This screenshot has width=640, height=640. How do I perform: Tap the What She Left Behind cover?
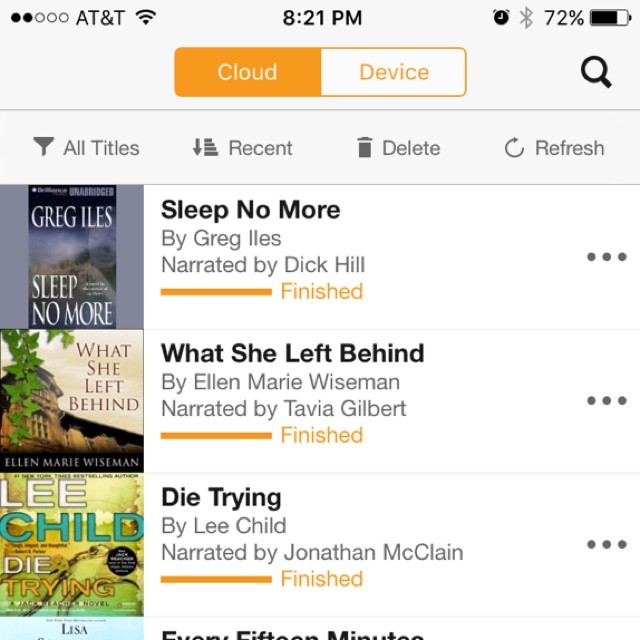point(72,401)
